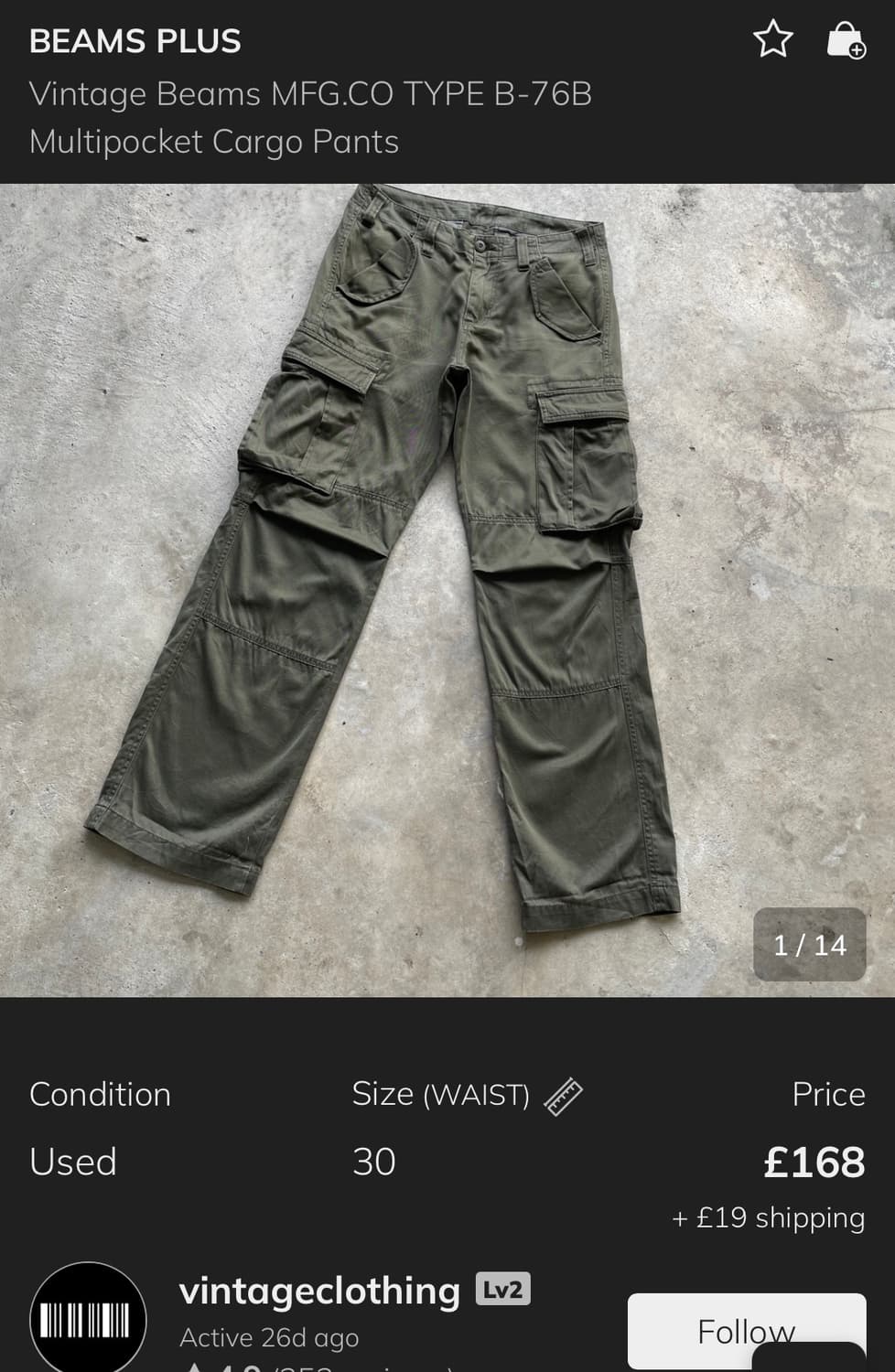895x1372 pixels.
Task: Click the waist size value 30
Action: click(373, 1162)
